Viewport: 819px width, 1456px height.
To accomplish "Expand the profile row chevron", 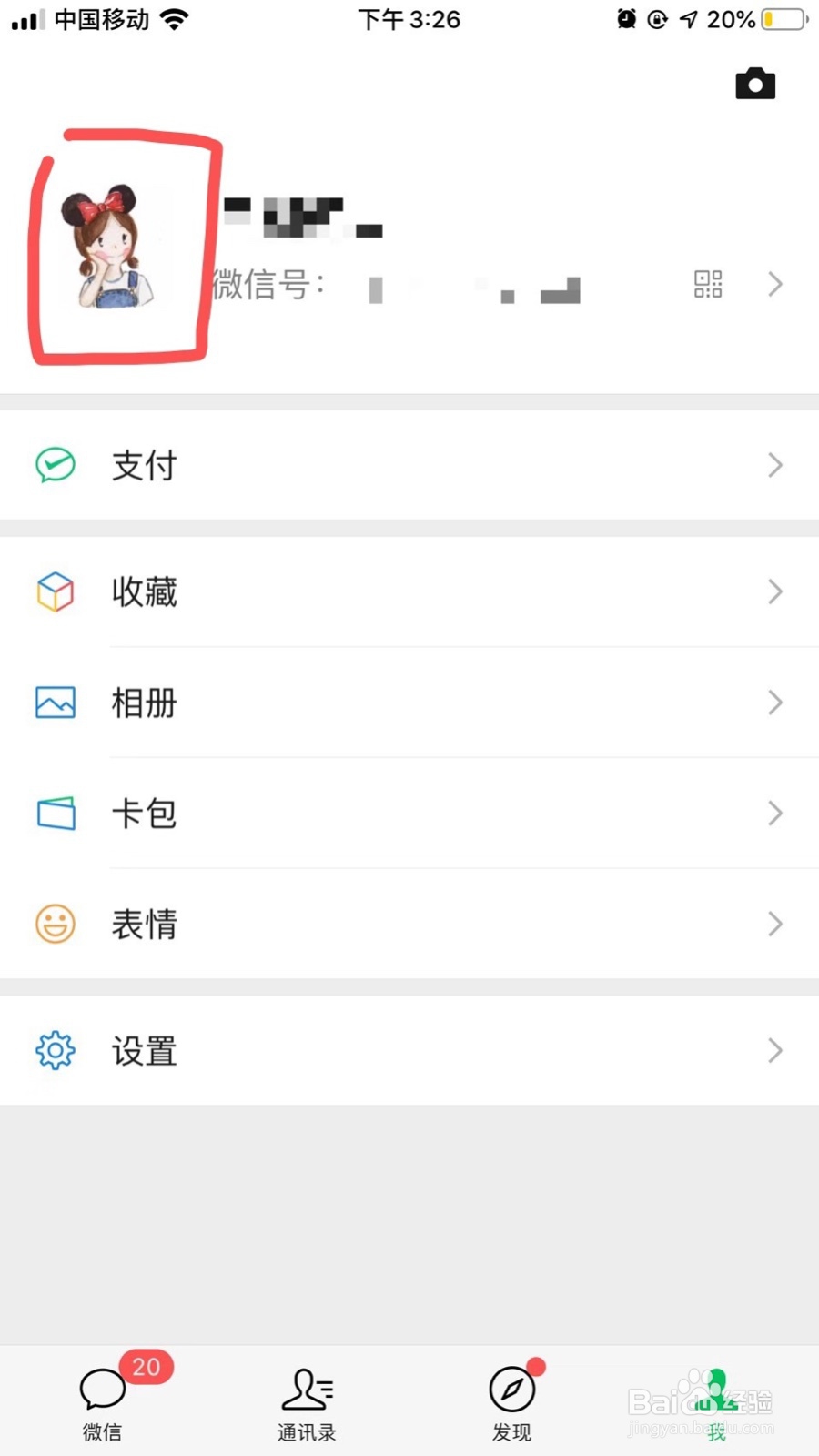I will tap(774, 284).
